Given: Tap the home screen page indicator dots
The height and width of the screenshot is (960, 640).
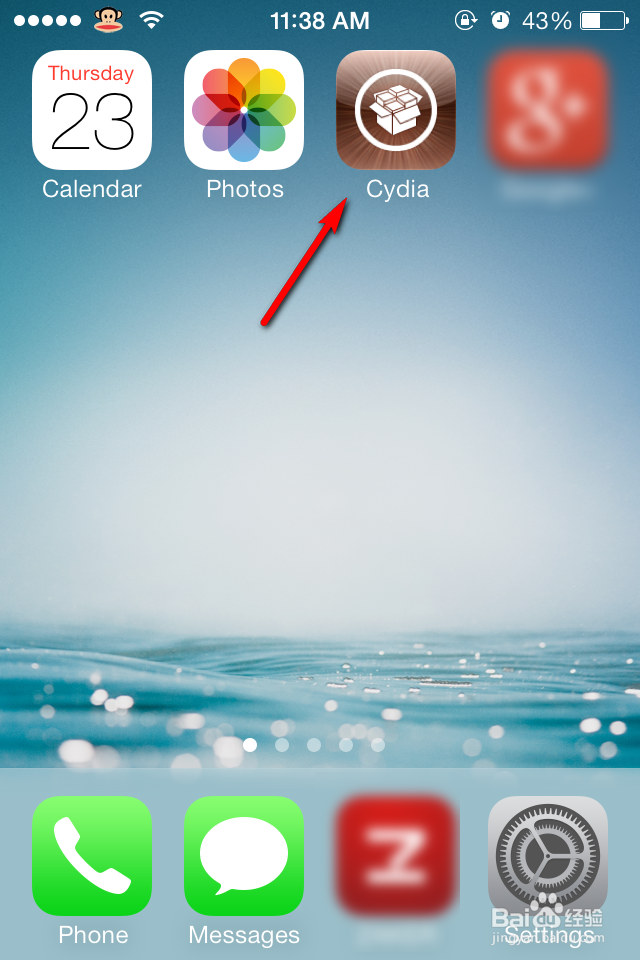Looking at the screenshot, I should point(314,745).
